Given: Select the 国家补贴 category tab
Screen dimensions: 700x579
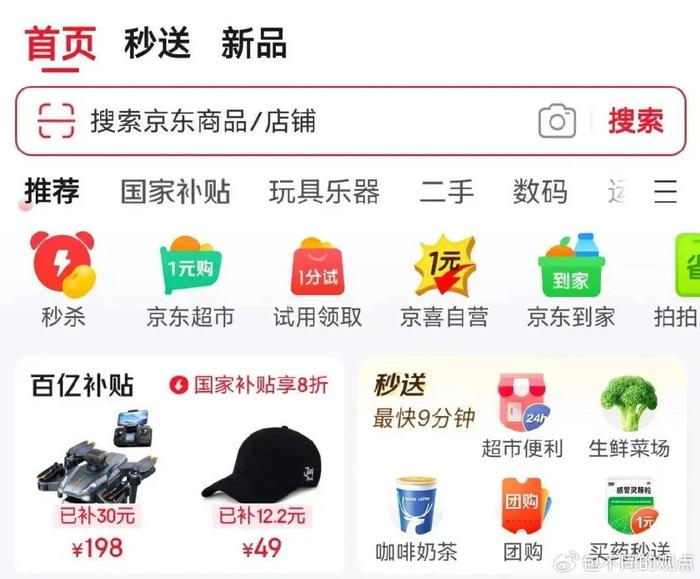Looking at the screenshot, I should [x=174, y=192].
